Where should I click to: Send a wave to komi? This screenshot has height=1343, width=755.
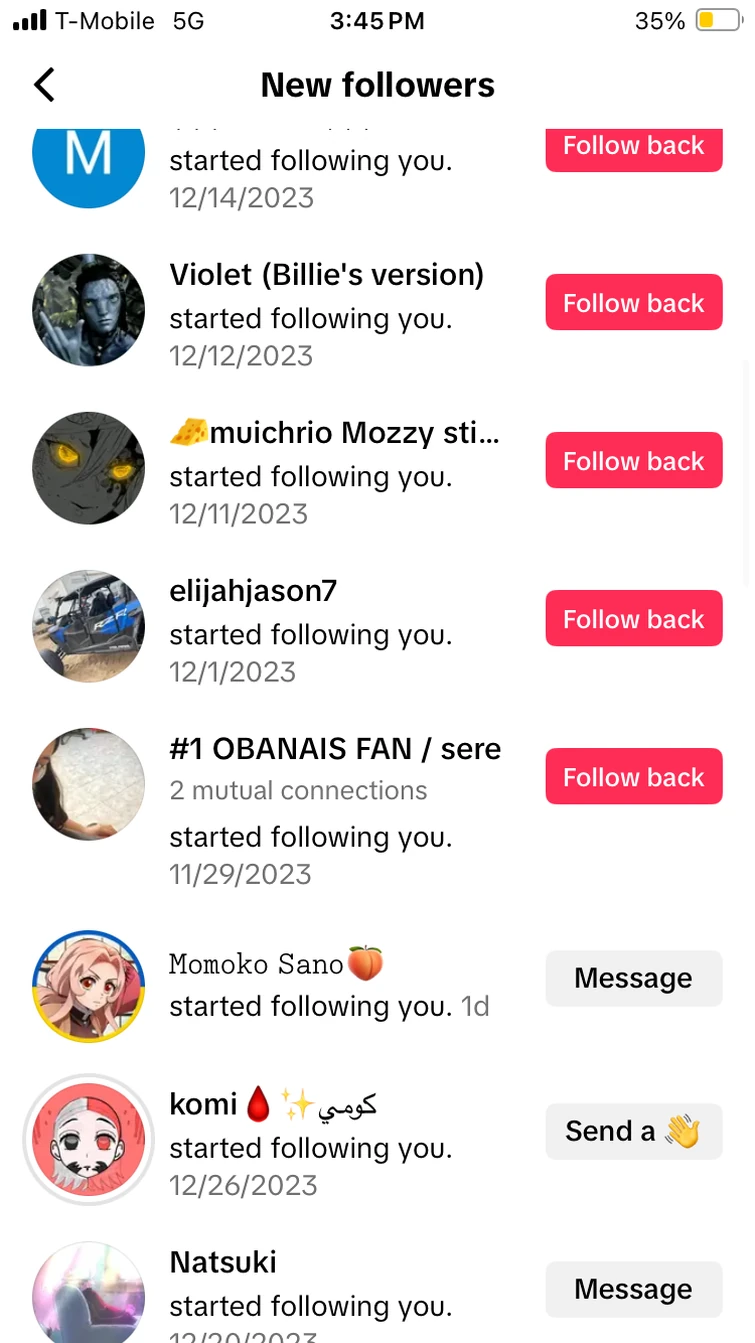click(633, 1131)
